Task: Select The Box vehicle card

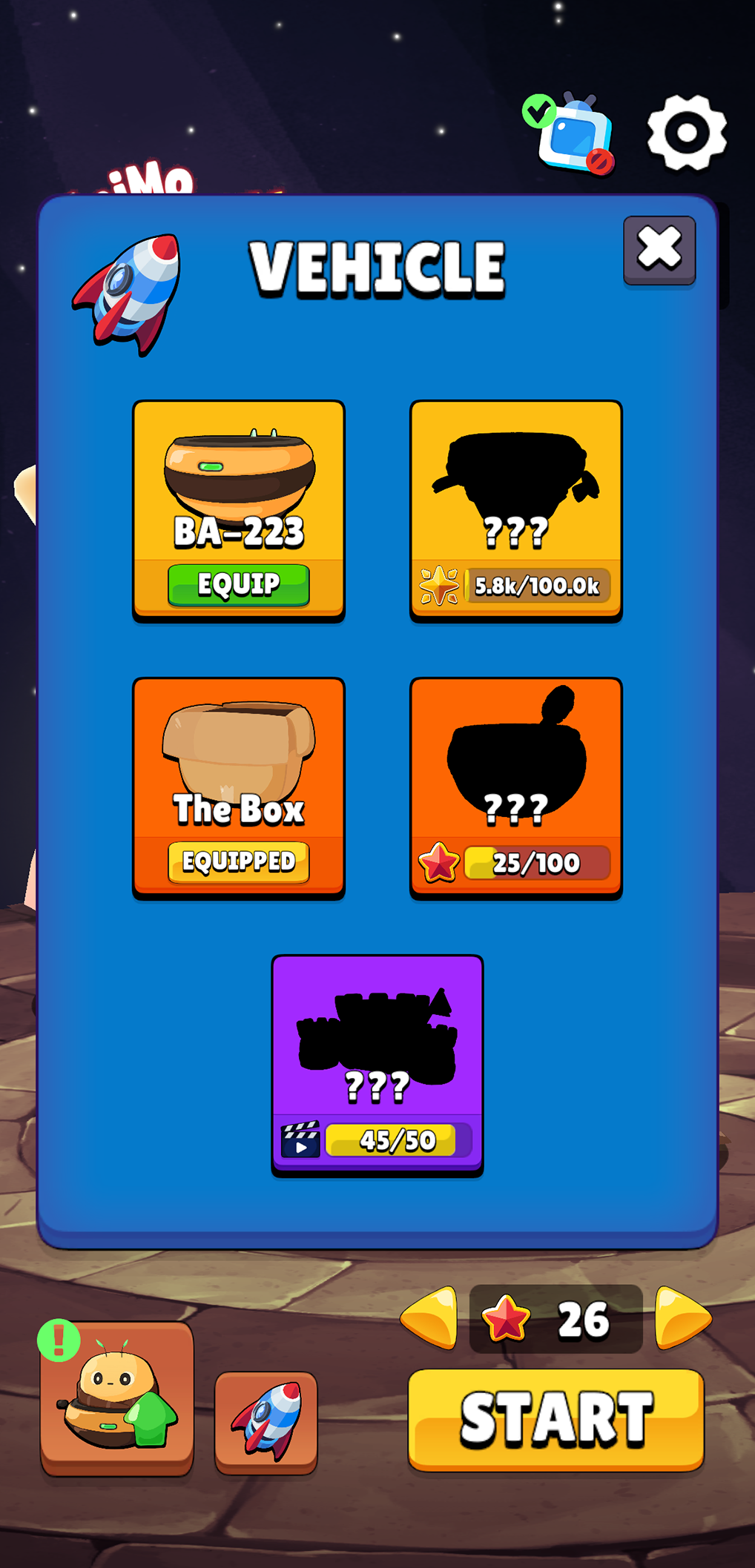Action: [239, 789]
